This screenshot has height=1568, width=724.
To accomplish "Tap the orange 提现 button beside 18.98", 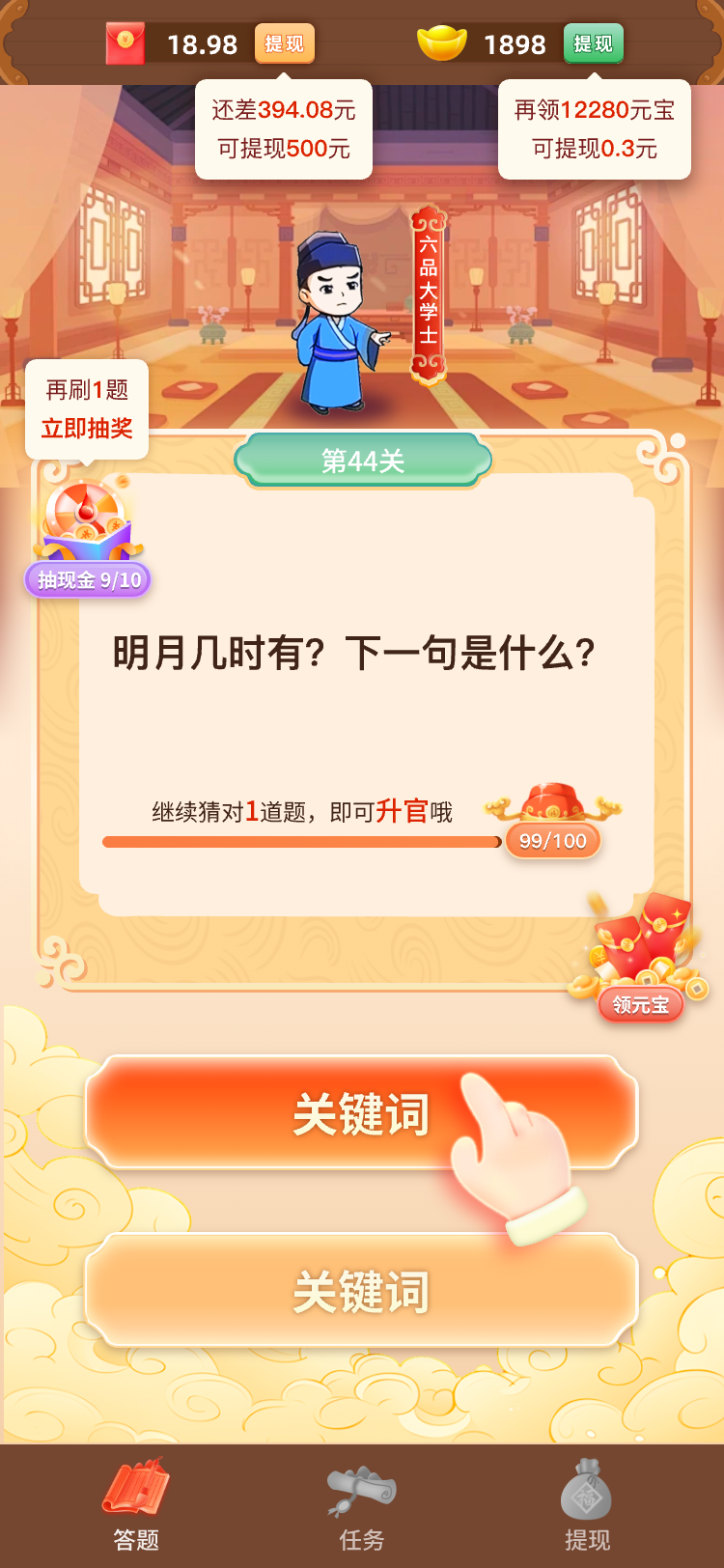I will coord(284,44).
